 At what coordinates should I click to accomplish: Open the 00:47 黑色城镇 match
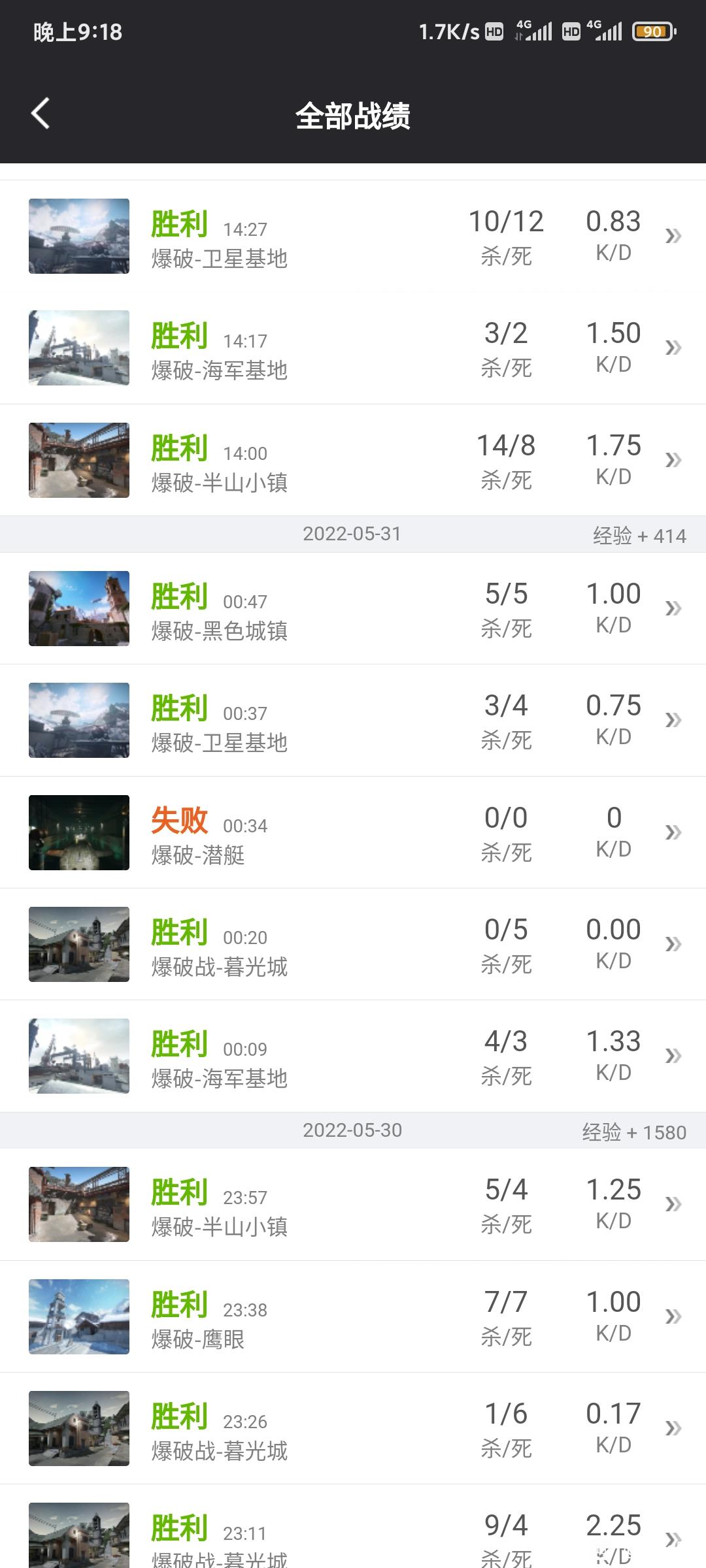pos(353,608)
